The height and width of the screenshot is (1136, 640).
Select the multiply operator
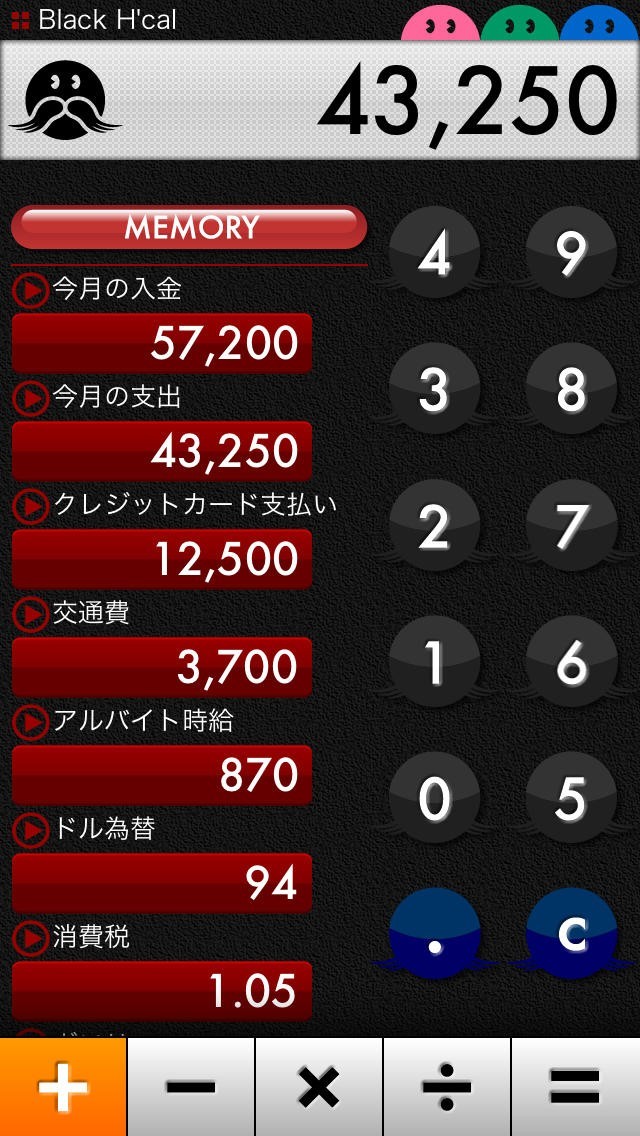click(319, 1087)
